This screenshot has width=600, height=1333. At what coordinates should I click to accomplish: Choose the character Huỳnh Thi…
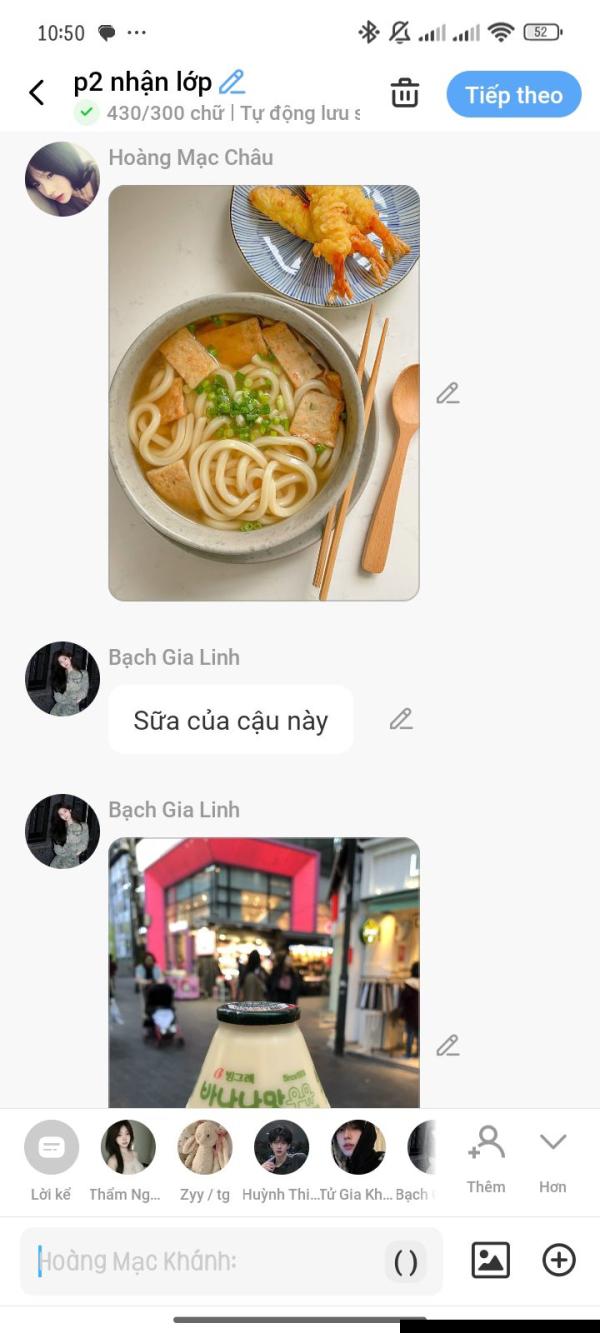click(x=281, y=1148)
